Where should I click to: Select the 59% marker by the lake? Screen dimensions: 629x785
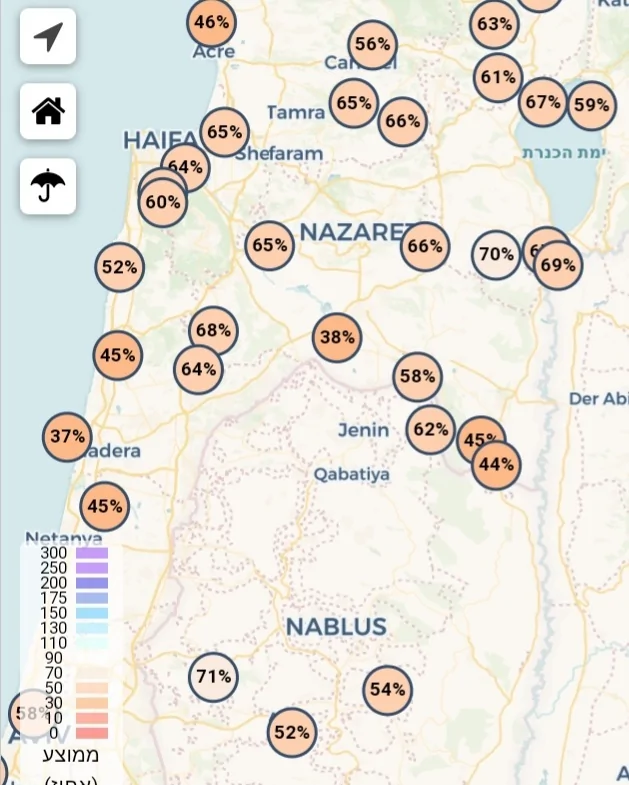[x=592, y=105]
